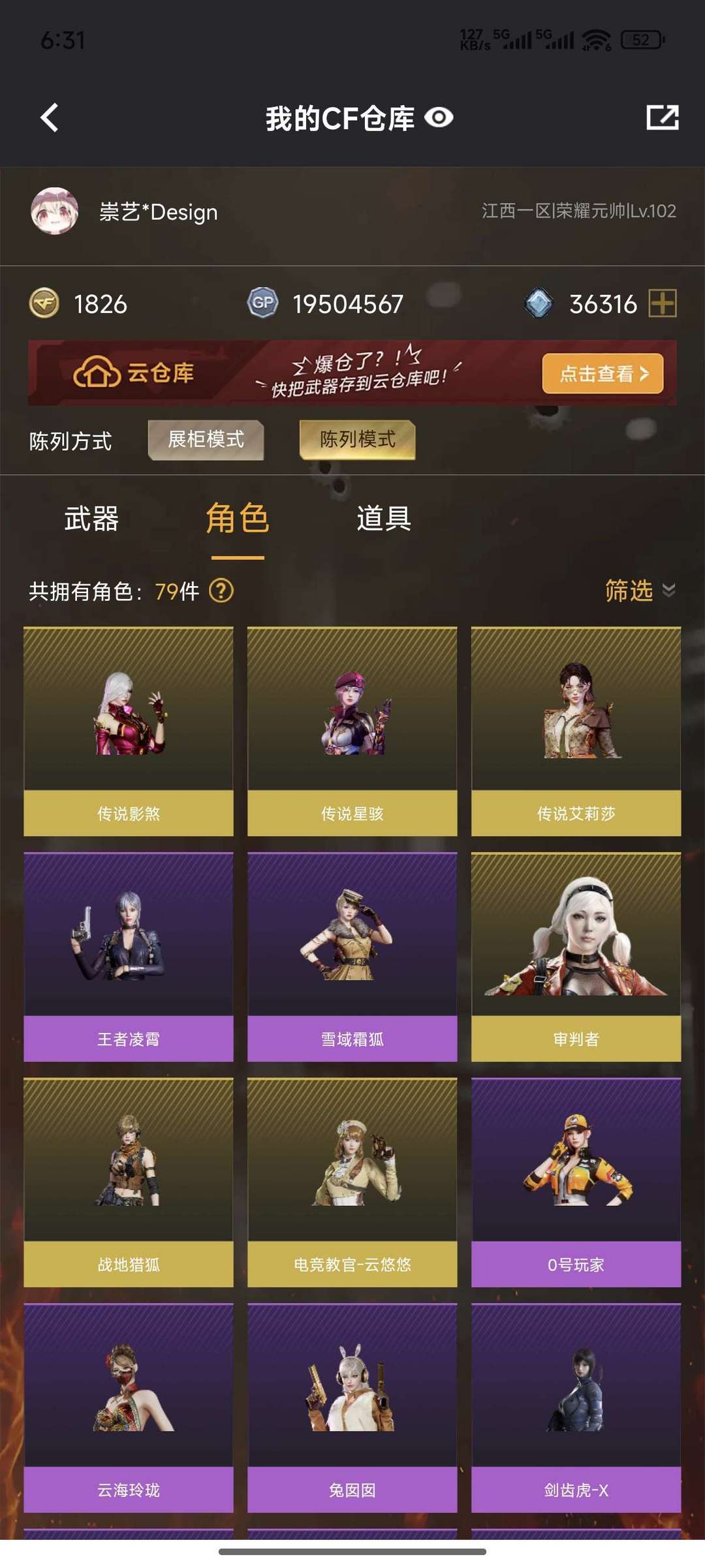Select 陈列模式 display mode

pos(357,440)
